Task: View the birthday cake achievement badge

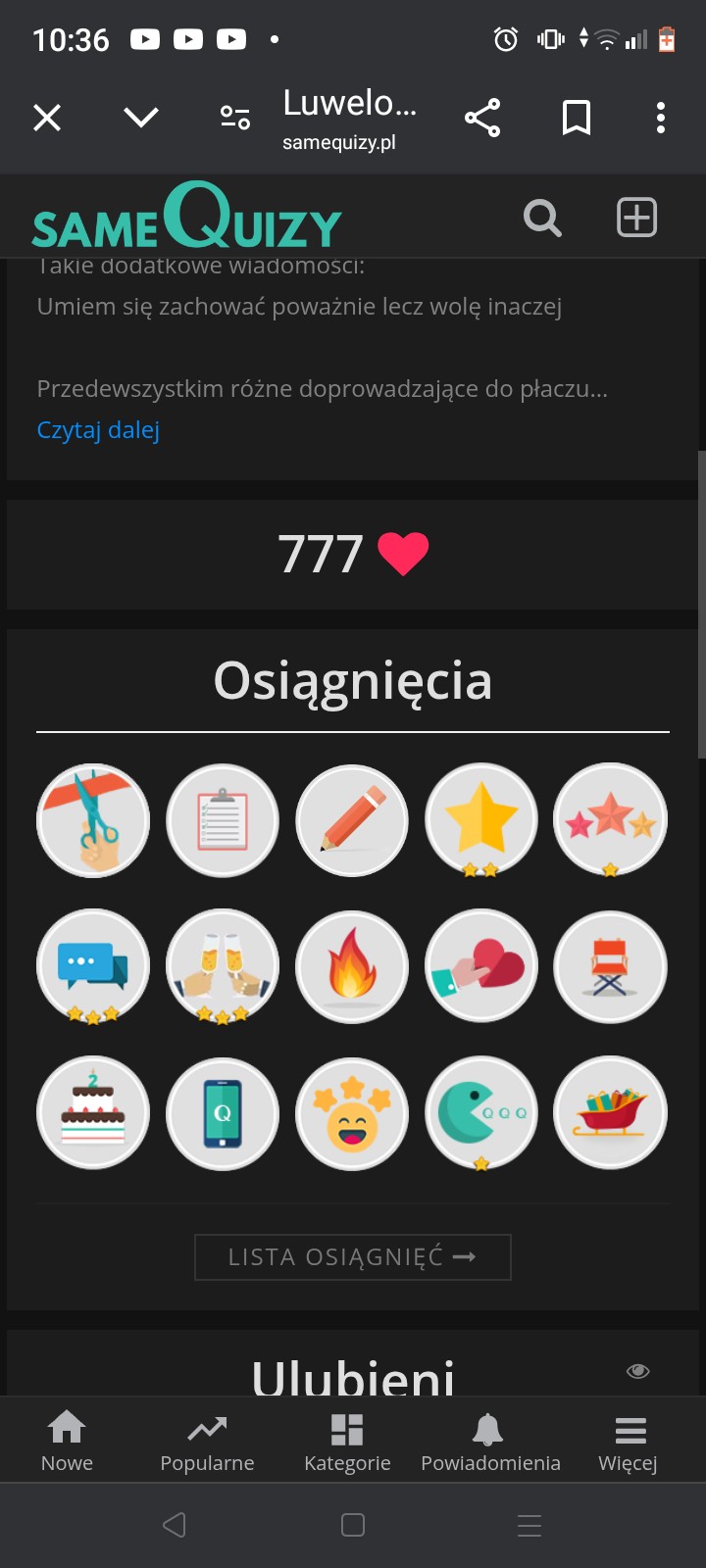Action: pyautogui.click(x=93, y=1112)
